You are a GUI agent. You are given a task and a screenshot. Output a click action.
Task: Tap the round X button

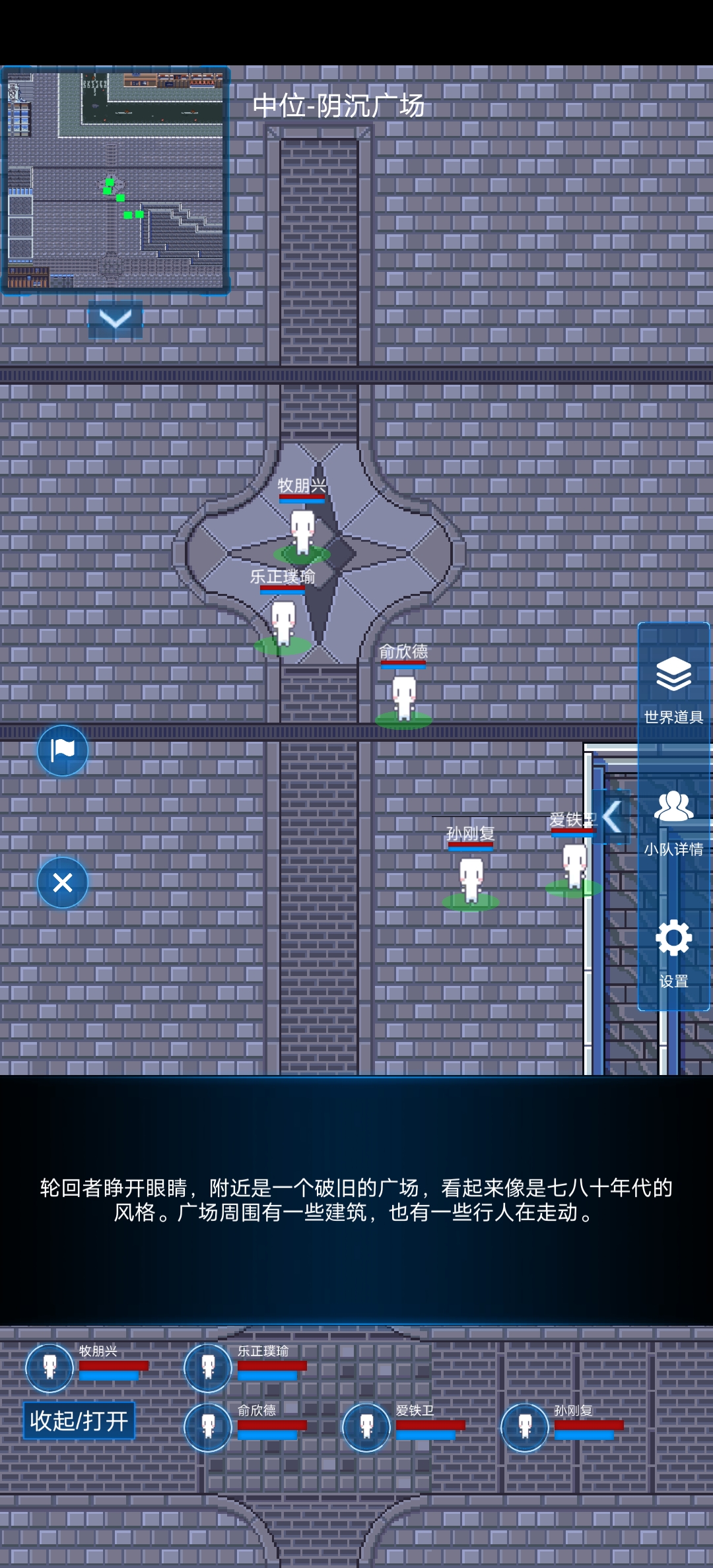63,882
